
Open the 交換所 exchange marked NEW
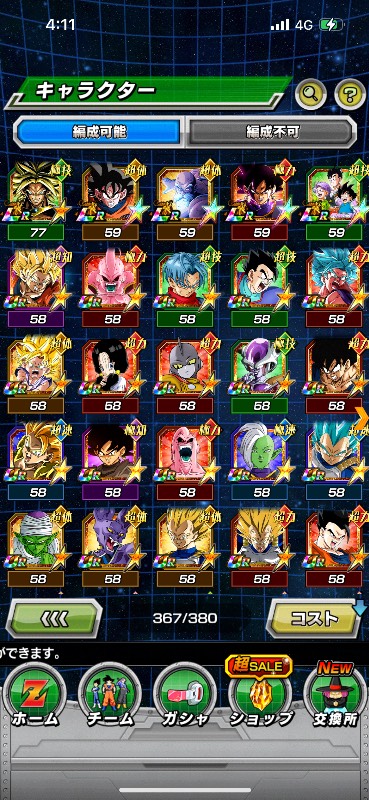pos(335,694)
